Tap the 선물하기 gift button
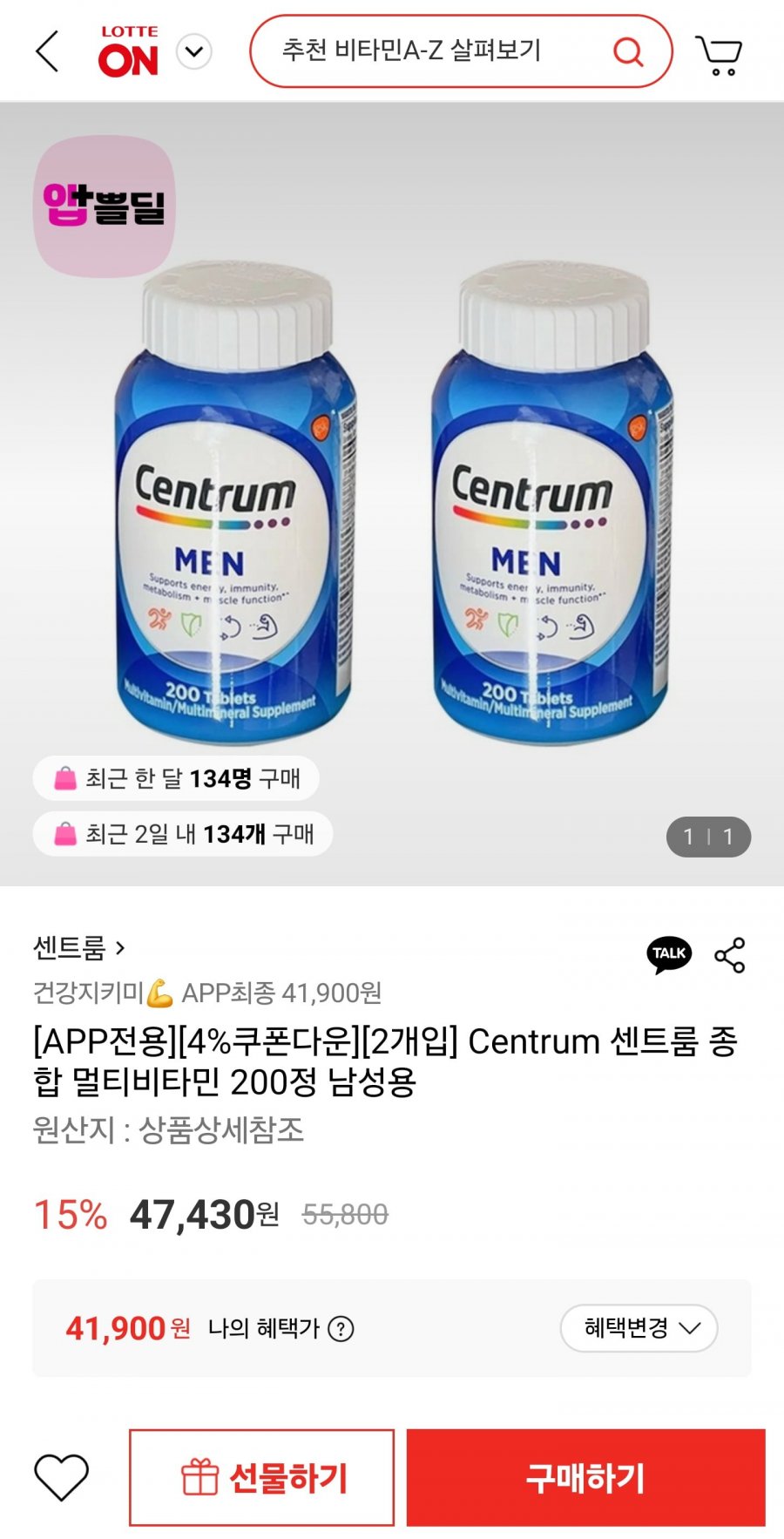Viewport: 784px width, 1539px height. pyautogui.click(x=261, y=1477)
